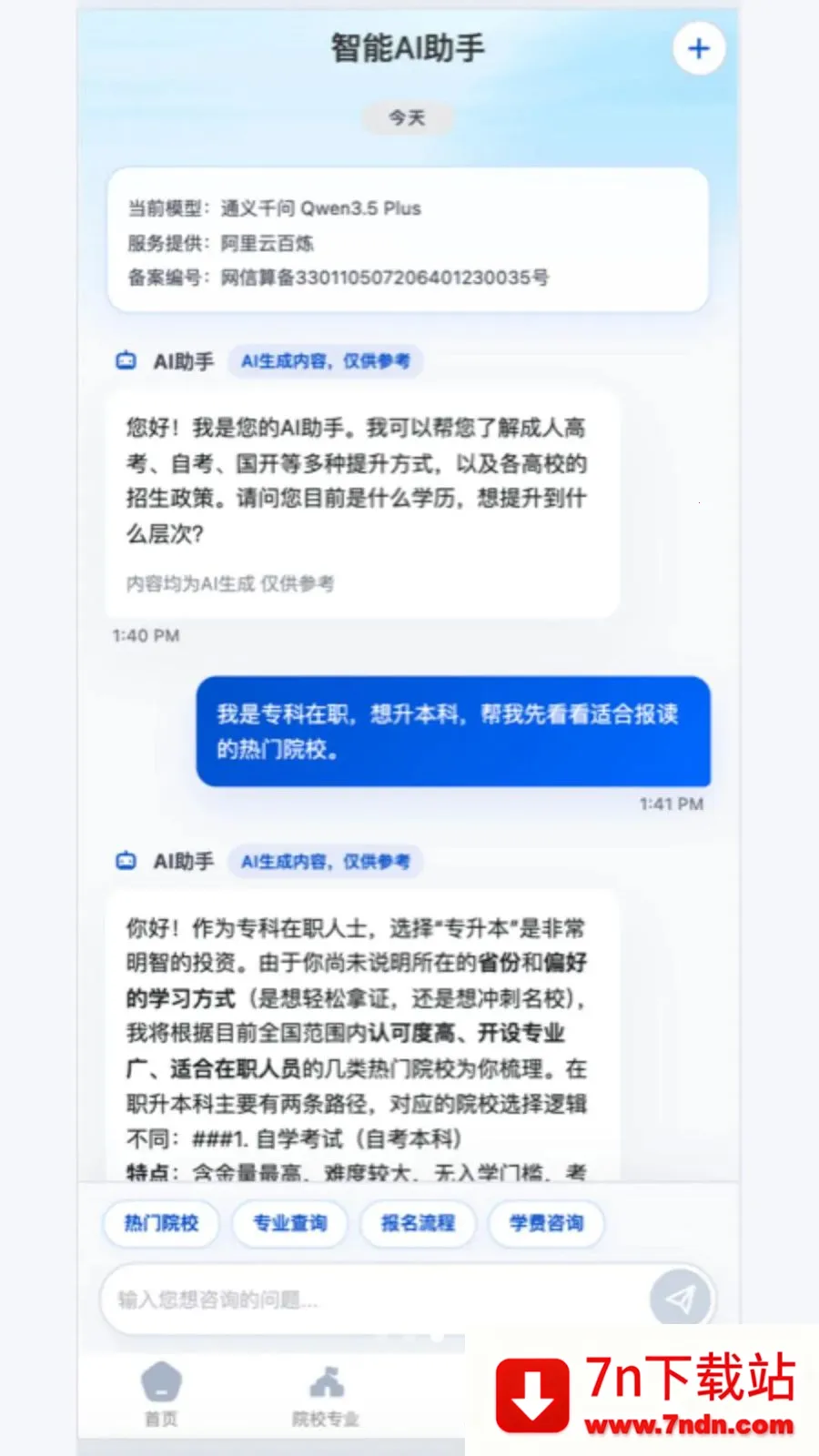The height and width of the screenshot is (1456, 819).
Task: Focus the question input field
Action: tap(373, 1299)
